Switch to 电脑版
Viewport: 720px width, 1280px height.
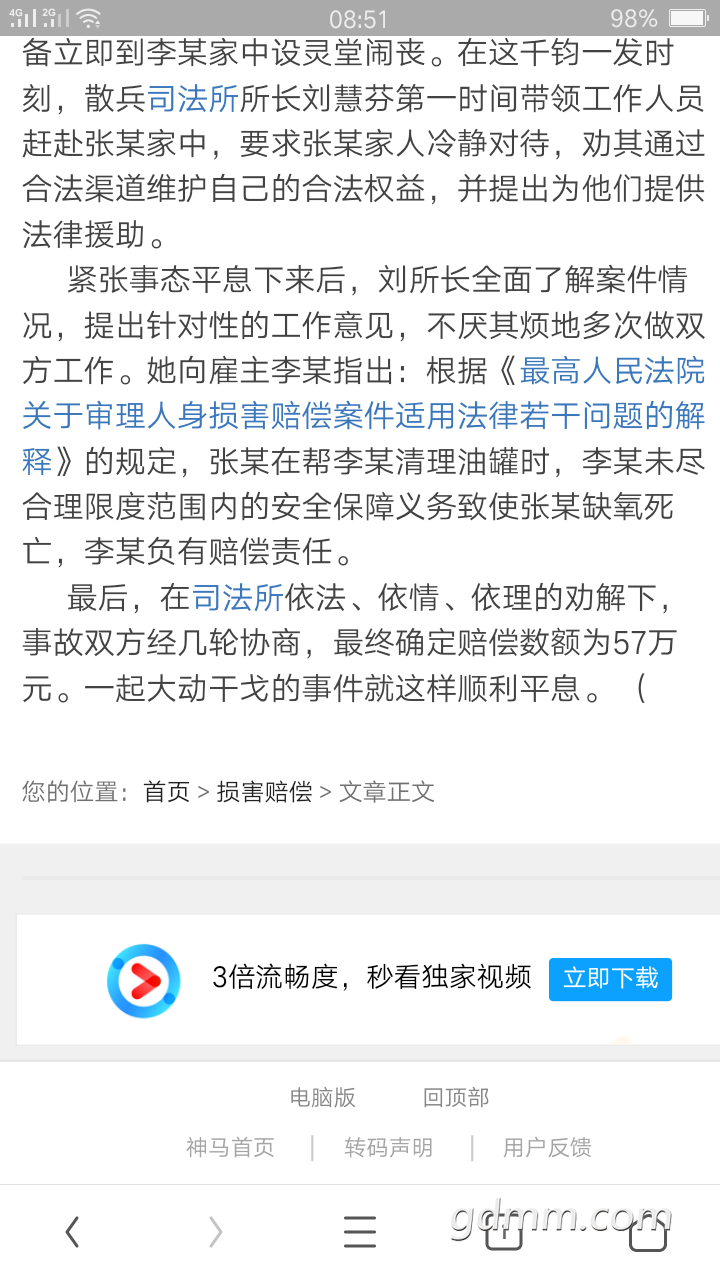click(x=322, y=1097)
